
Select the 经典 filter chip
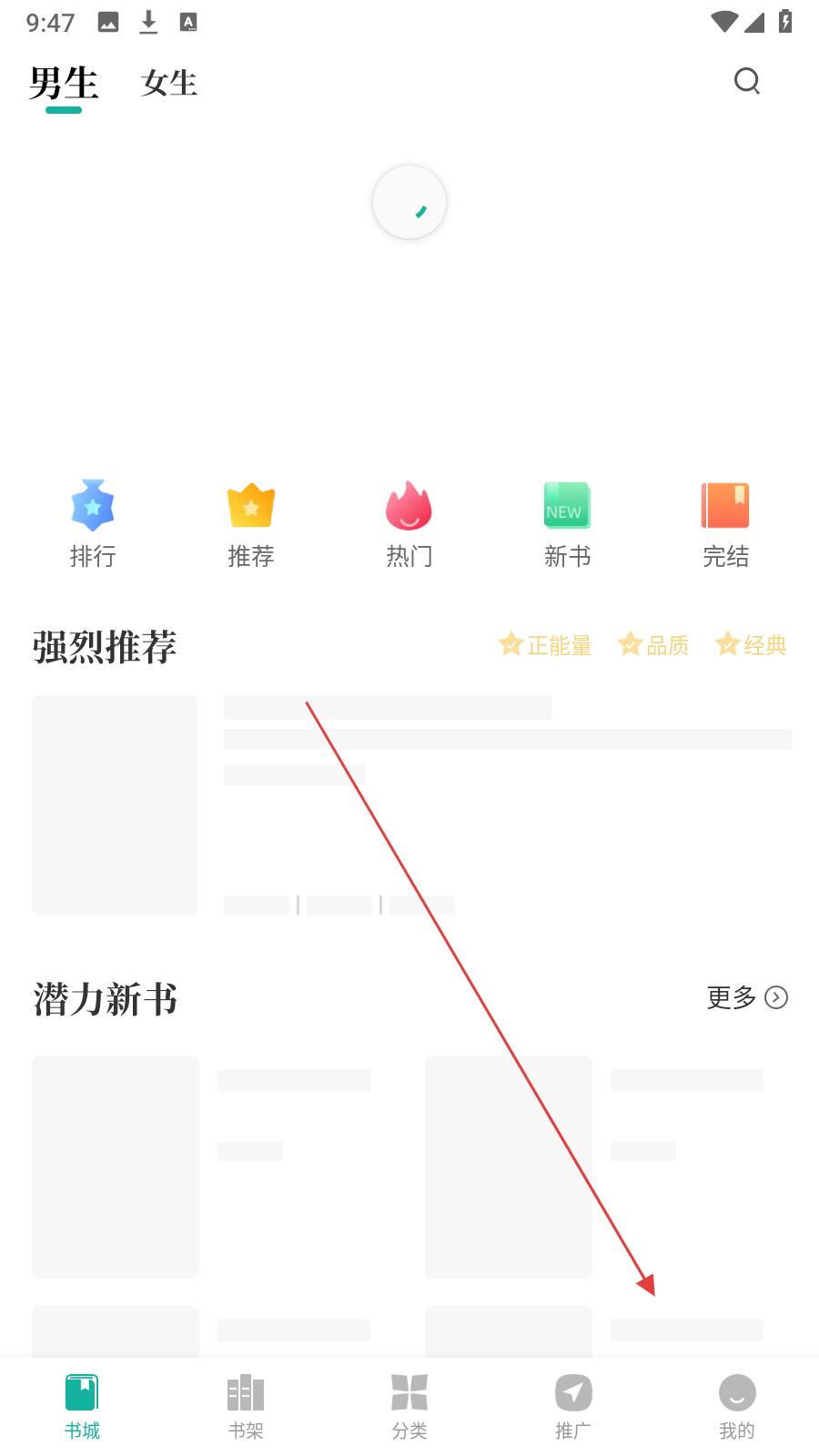pos(752,645)
